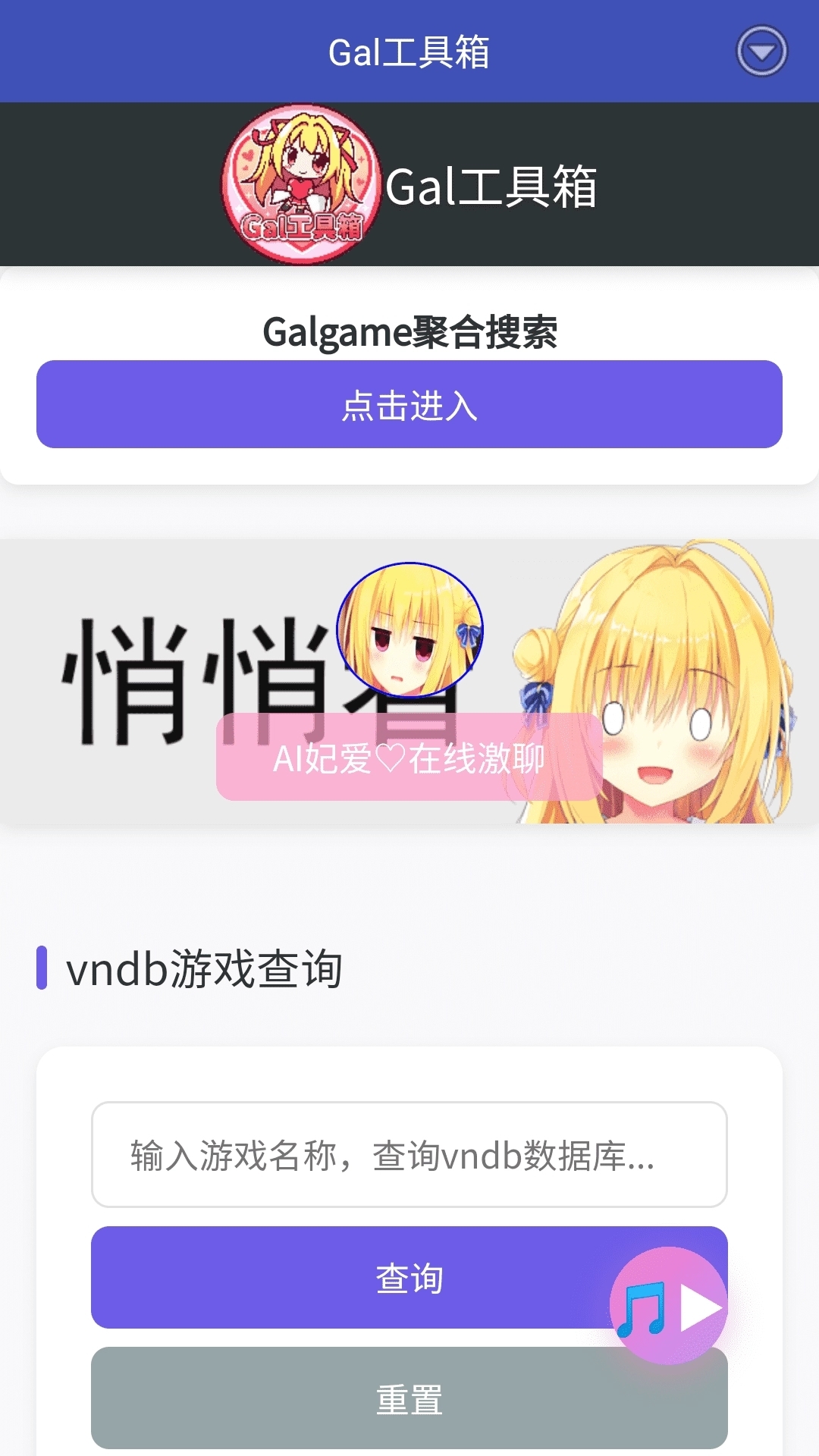Open the dropdown arrow in the top bar

[761, 52]
